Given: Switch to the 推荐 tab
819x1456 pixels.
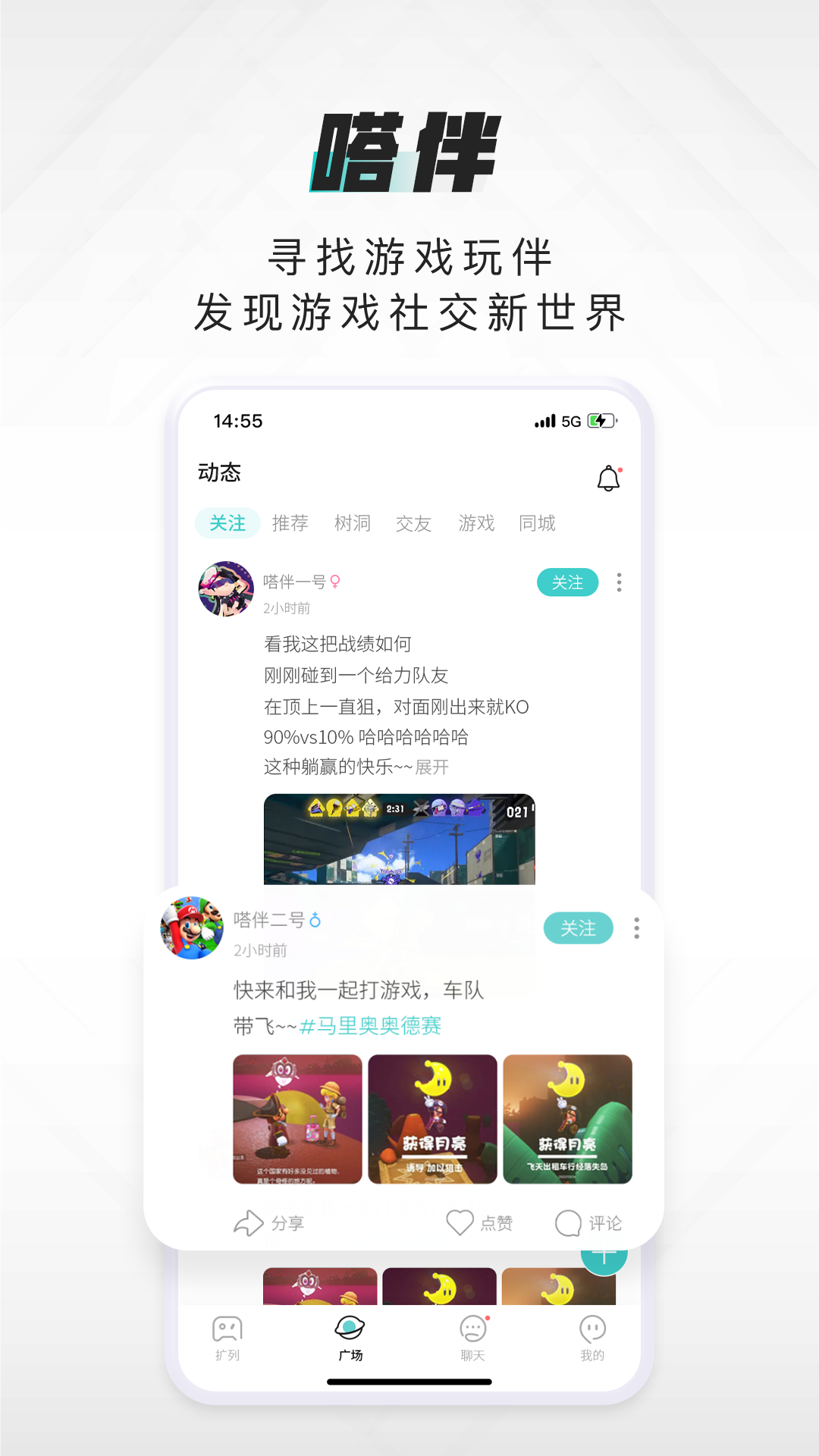Looking at the screenshot, I should pyautogui.click(x=292, y=522).
